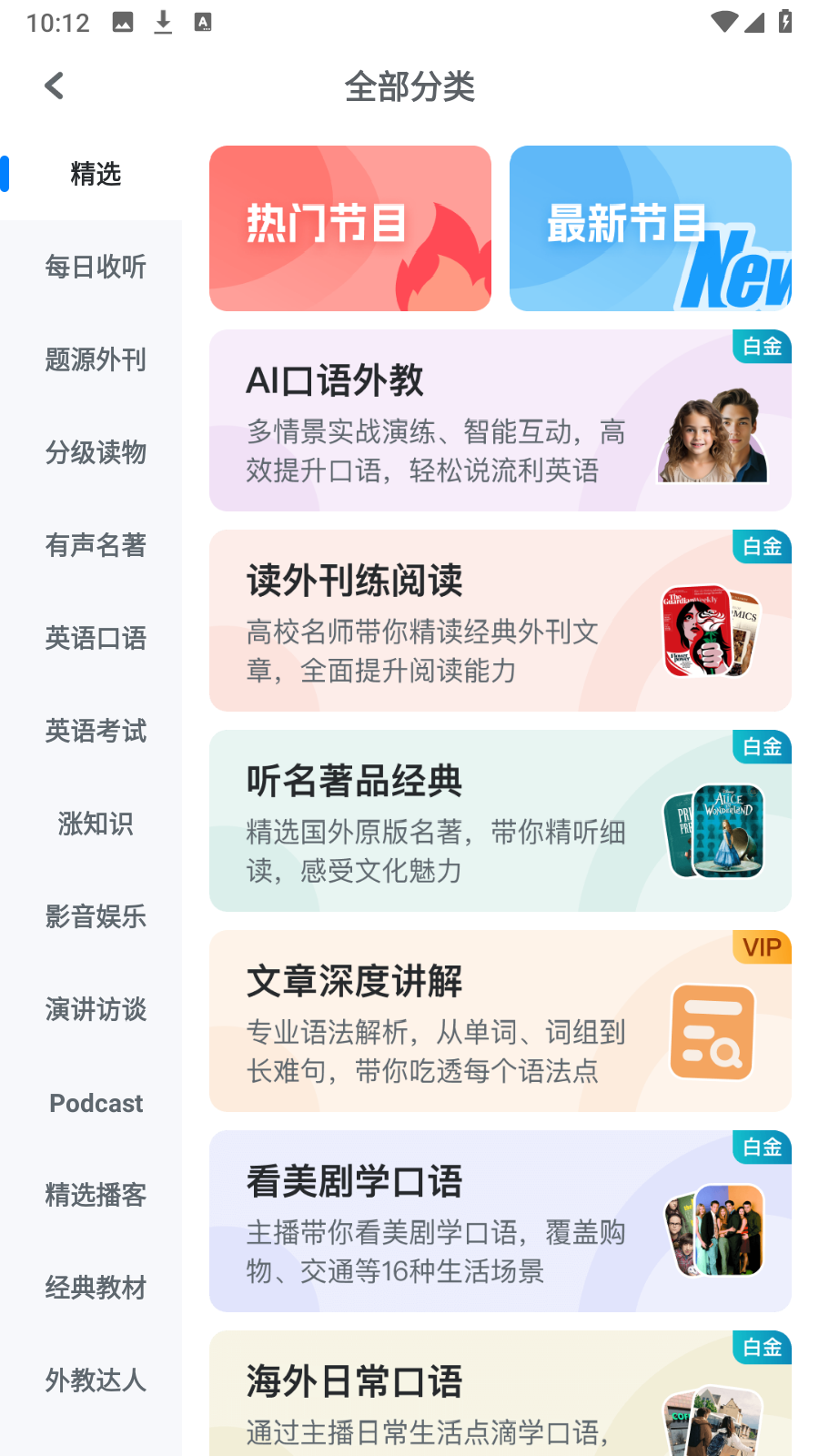Open the 热门节目 banner
Image resolution: width=819 pixels, height=1456 pixels.
click(x=350, y=228)
